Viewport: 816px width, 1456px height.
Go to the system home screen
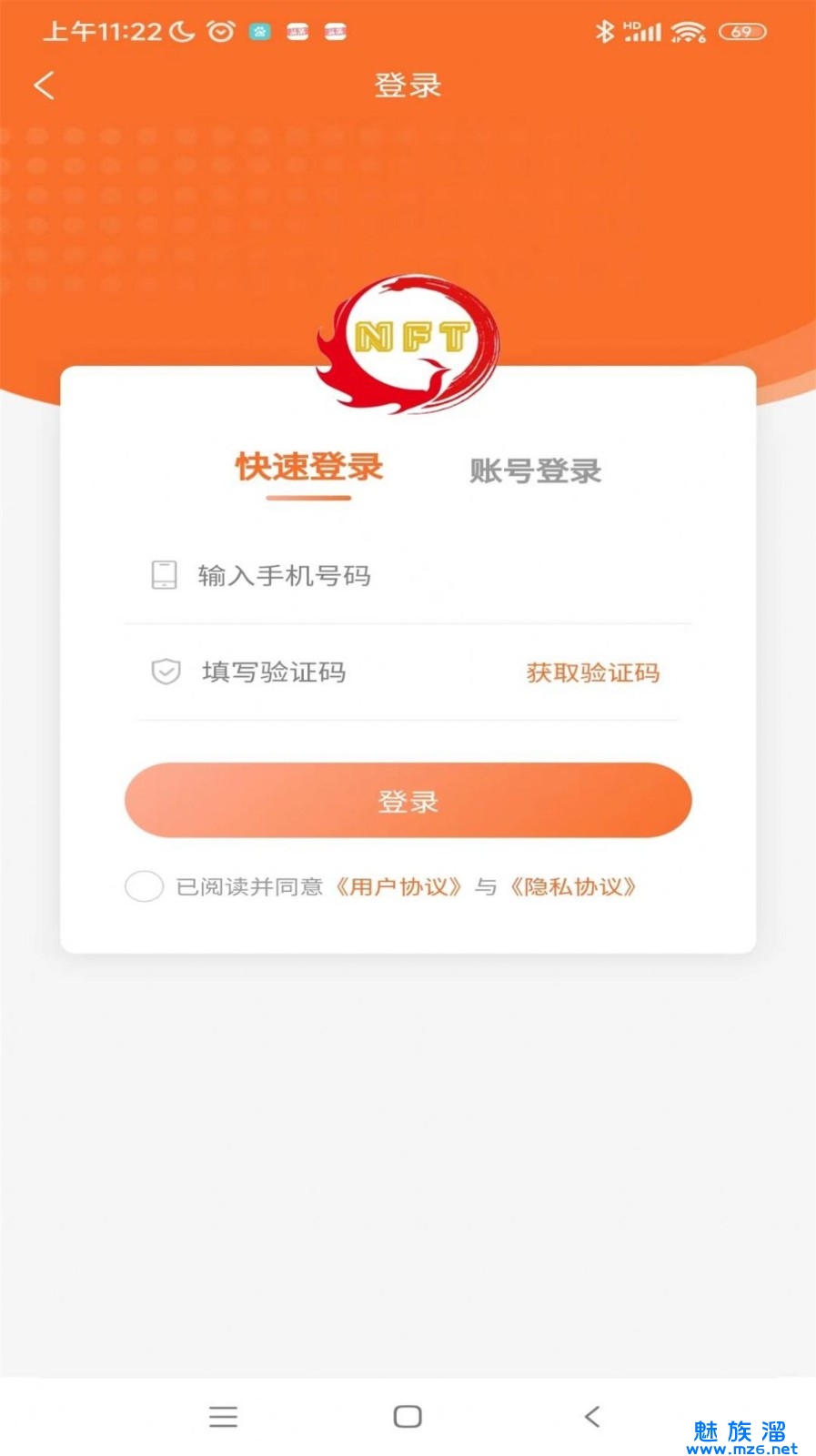(408, 1417)
